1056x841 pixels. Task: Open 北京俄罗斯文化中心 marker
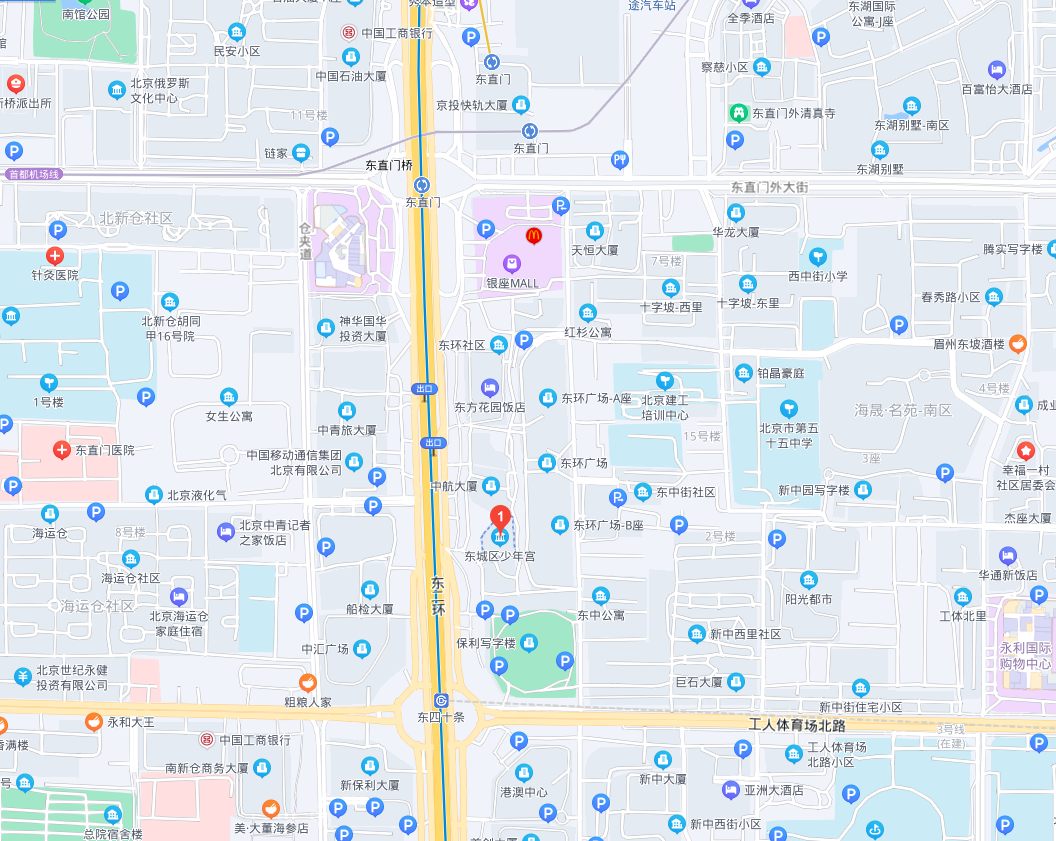(117, 90)
